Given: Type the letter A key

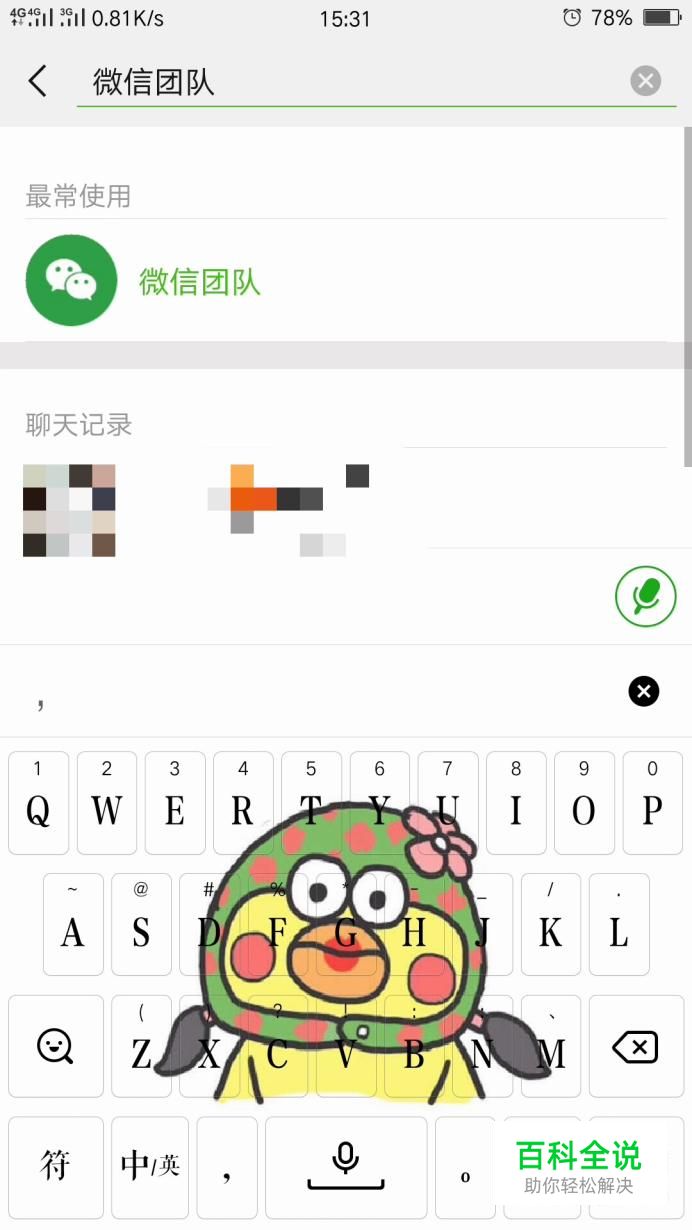Looking at the screenshot, I should [73, 924].
